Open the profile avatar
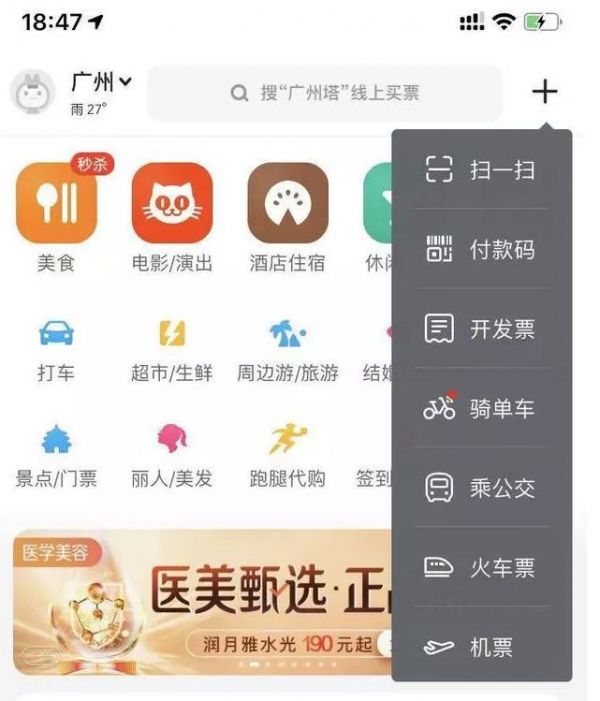Screen dimensions: 600x701 coord(33,92)
